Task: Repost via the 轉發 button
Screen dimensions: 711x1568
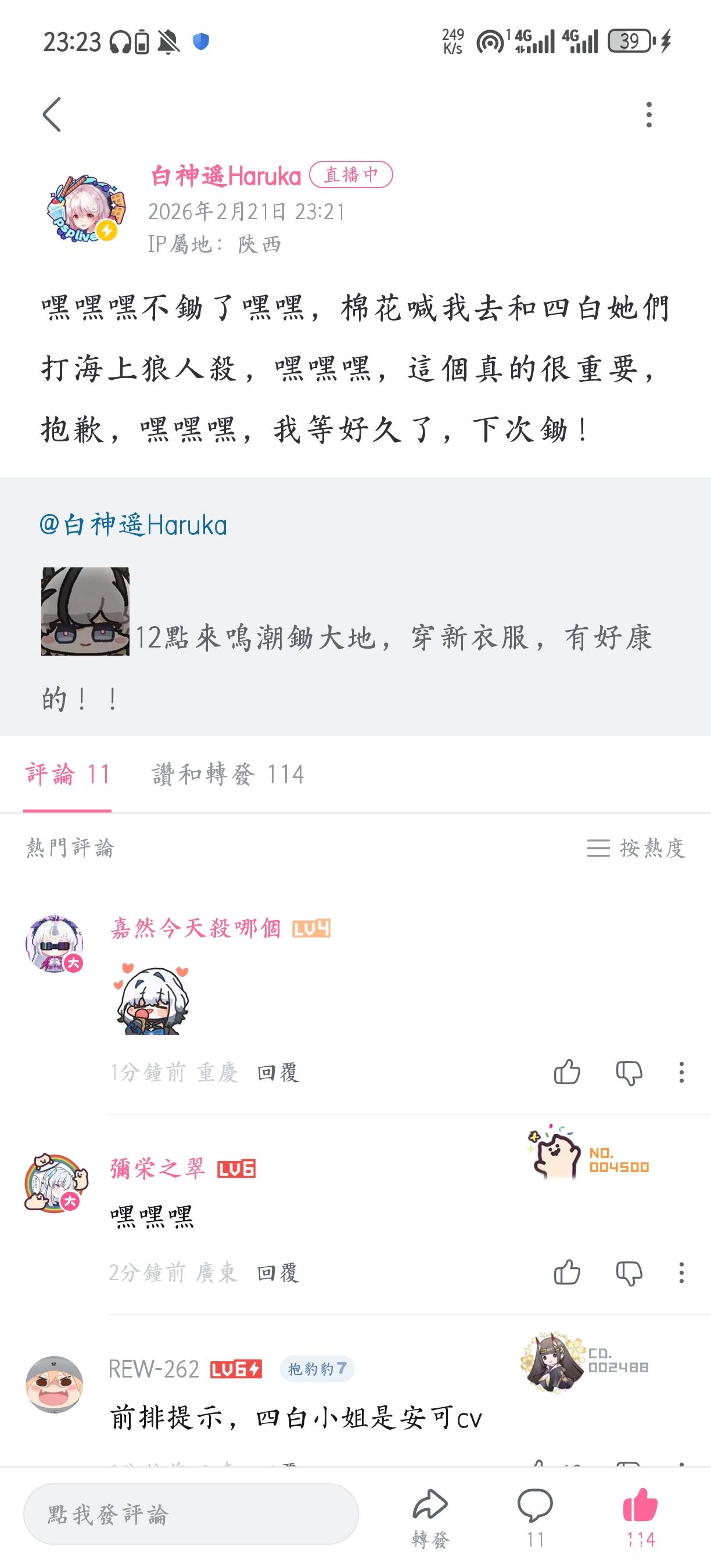Action: pos(430,1517)
